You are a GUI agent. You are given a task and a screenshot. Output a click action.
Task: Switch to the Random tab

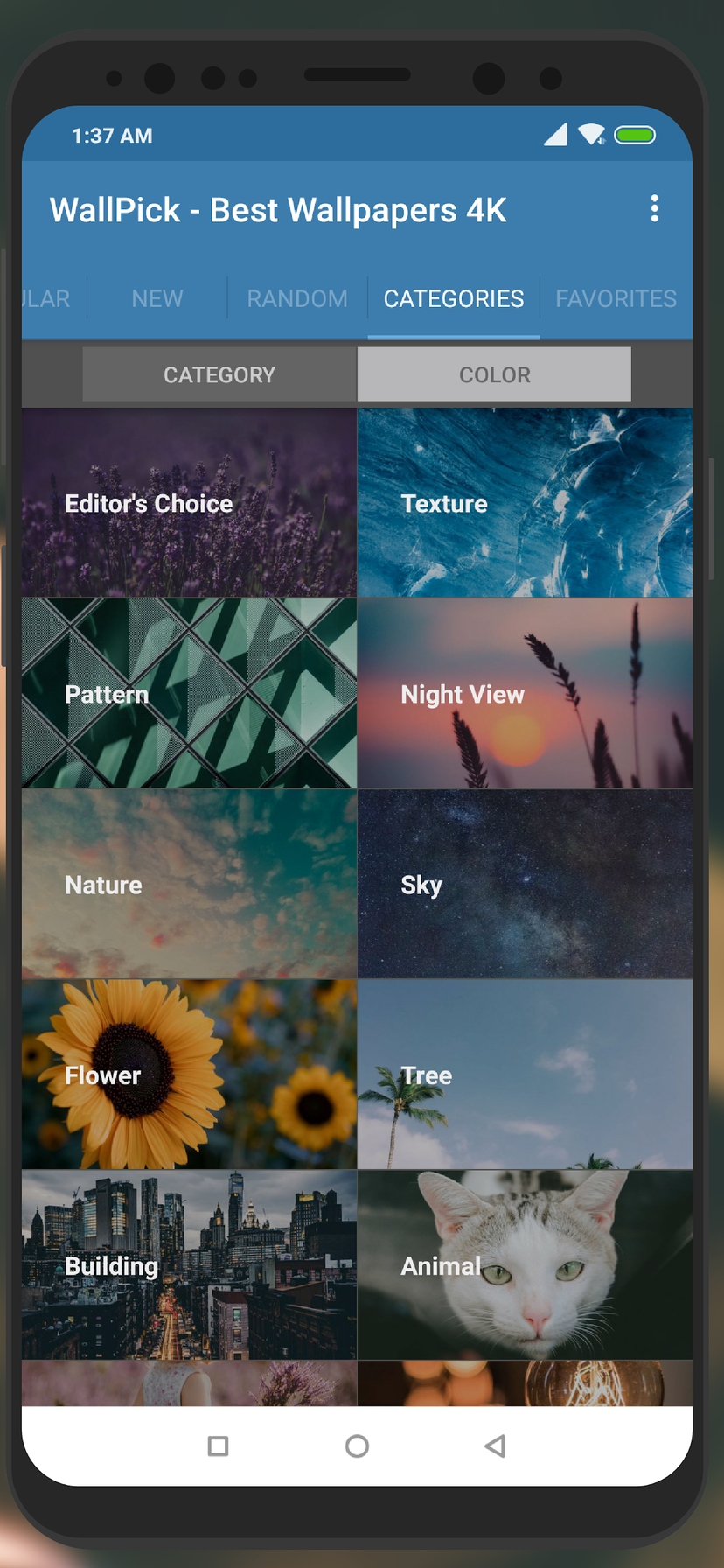297,299
